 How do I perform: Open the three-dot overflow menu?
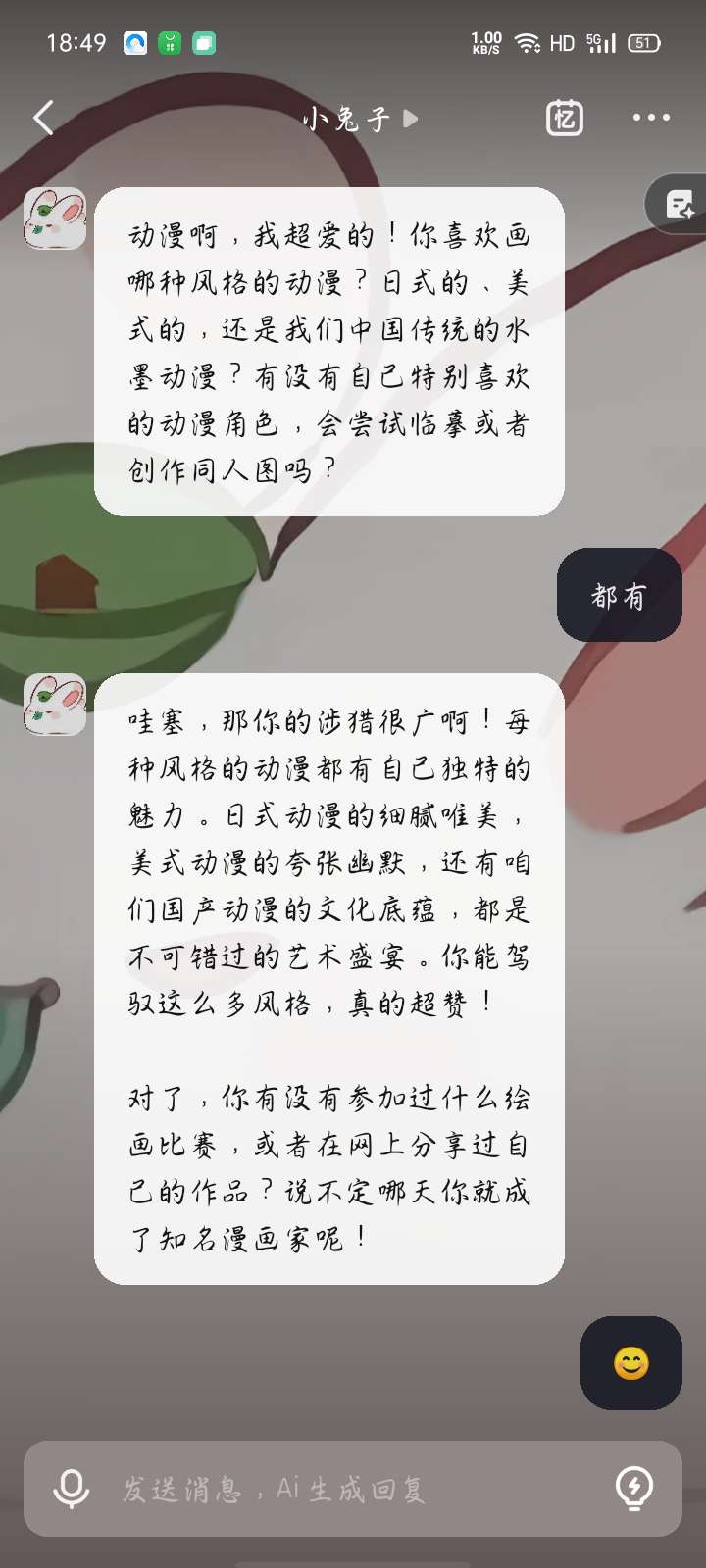(651, 118)
